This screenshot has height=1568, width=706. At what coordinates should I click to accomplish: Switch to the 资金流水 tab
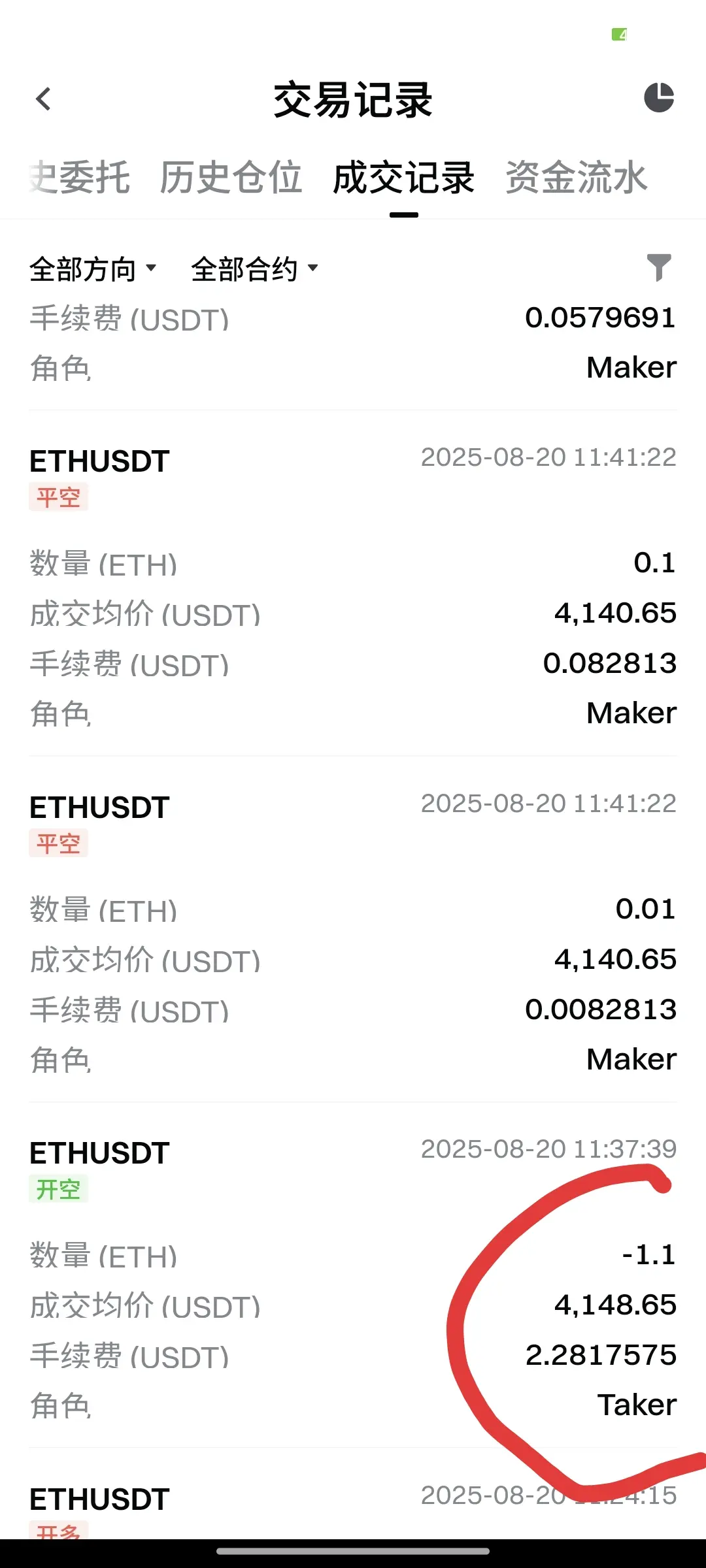point(576,178)
